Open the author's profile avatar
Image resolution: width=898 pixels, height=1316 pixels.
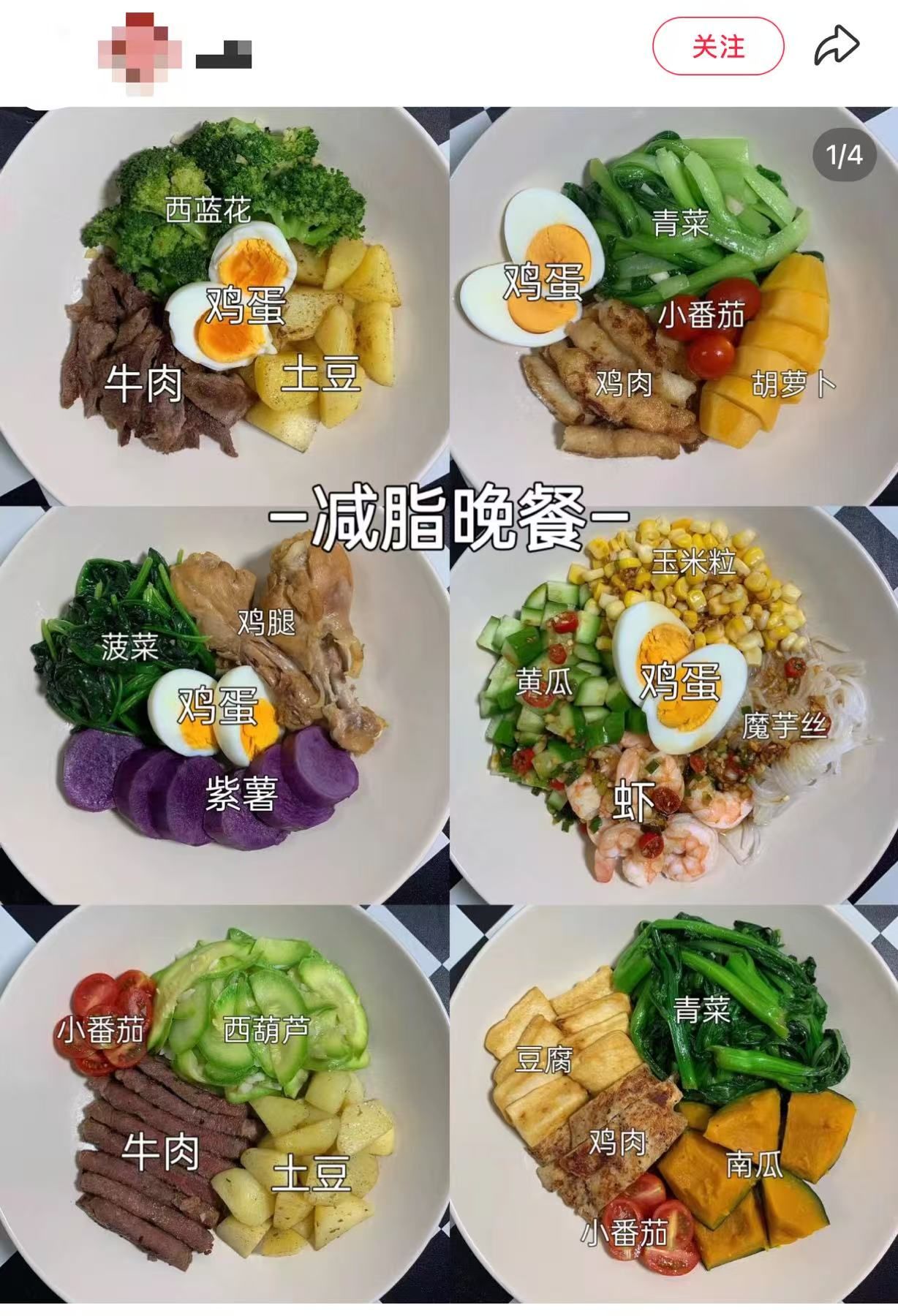click(x=140, y=53)
